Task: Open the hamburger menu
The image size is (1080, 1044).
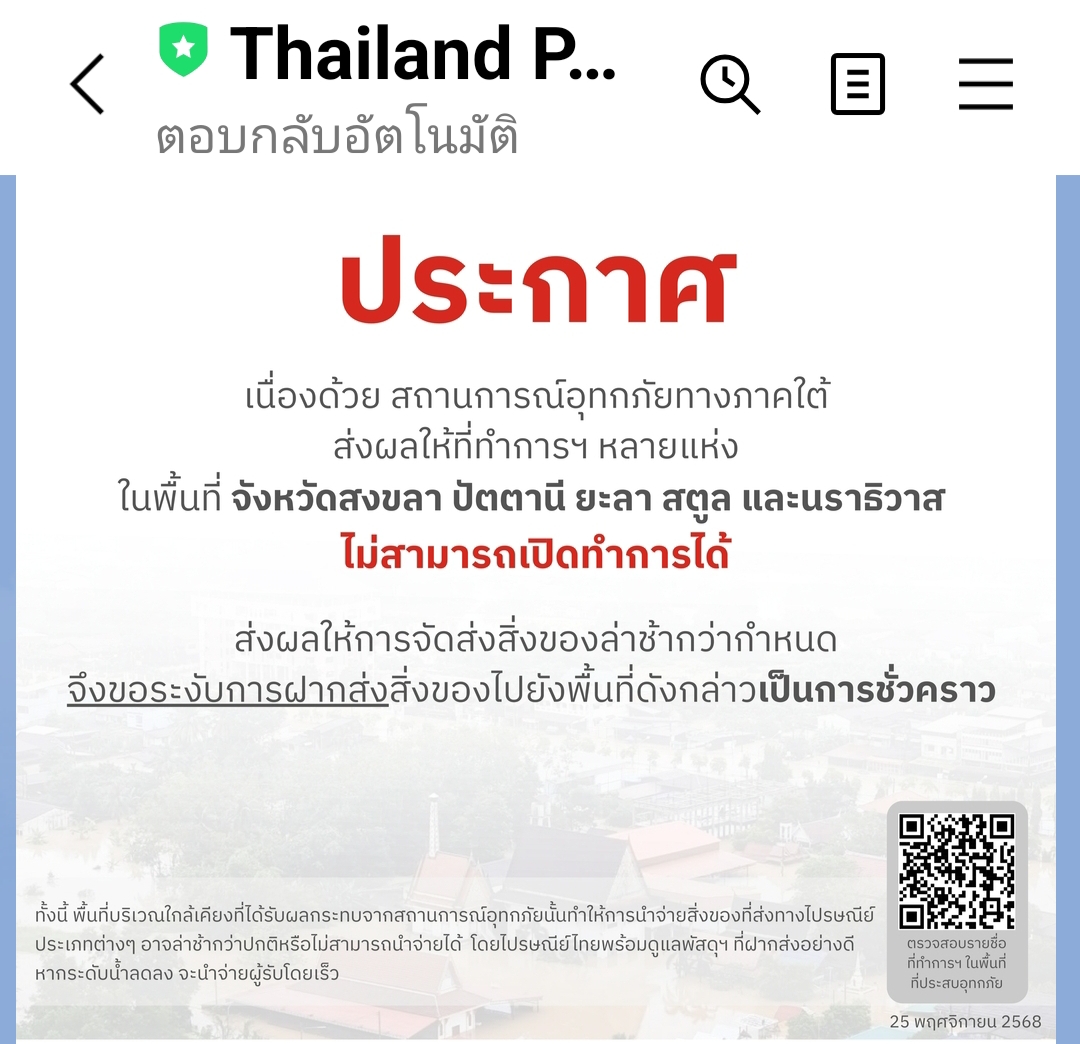Action: point(985,84)
